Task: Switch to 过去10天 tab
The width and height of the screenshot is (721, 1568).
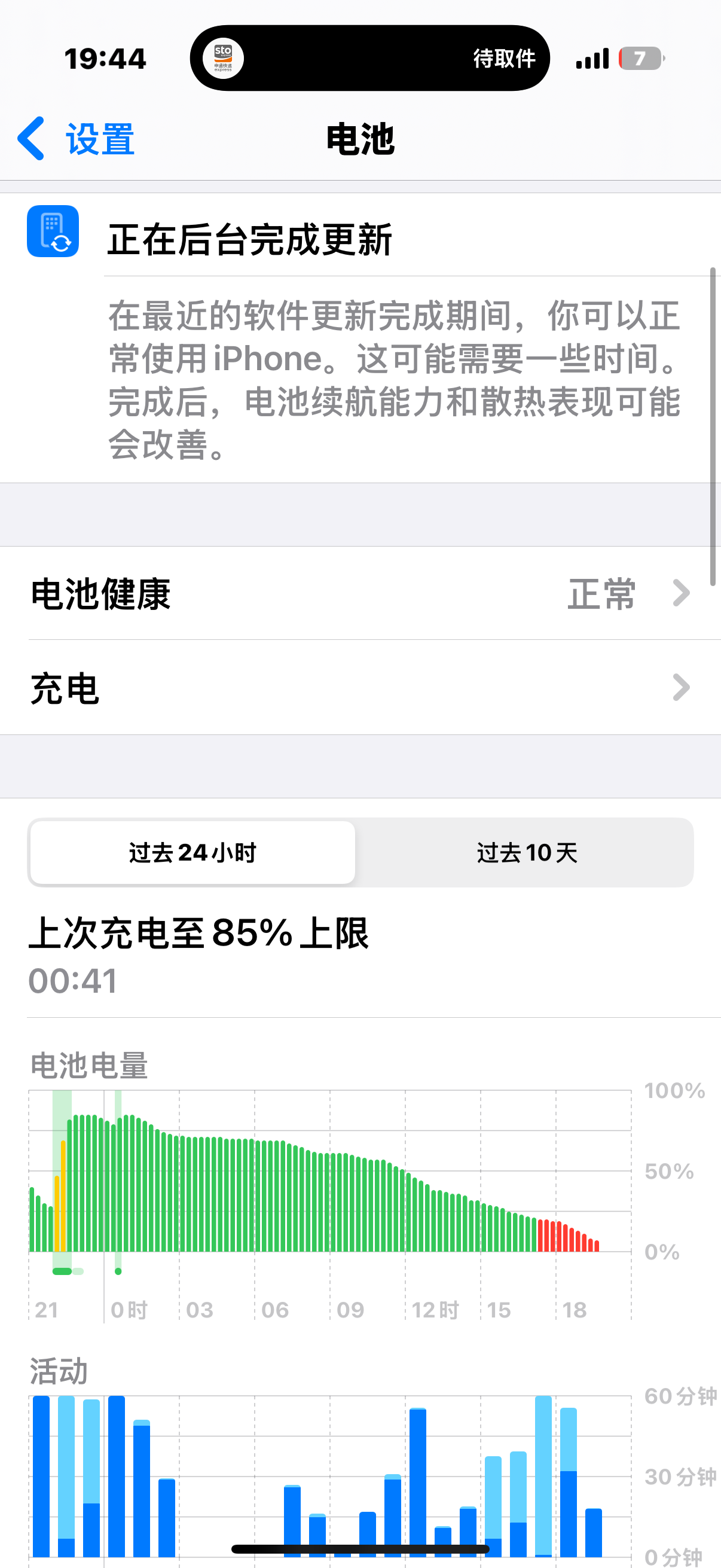Action: [526, 852]
